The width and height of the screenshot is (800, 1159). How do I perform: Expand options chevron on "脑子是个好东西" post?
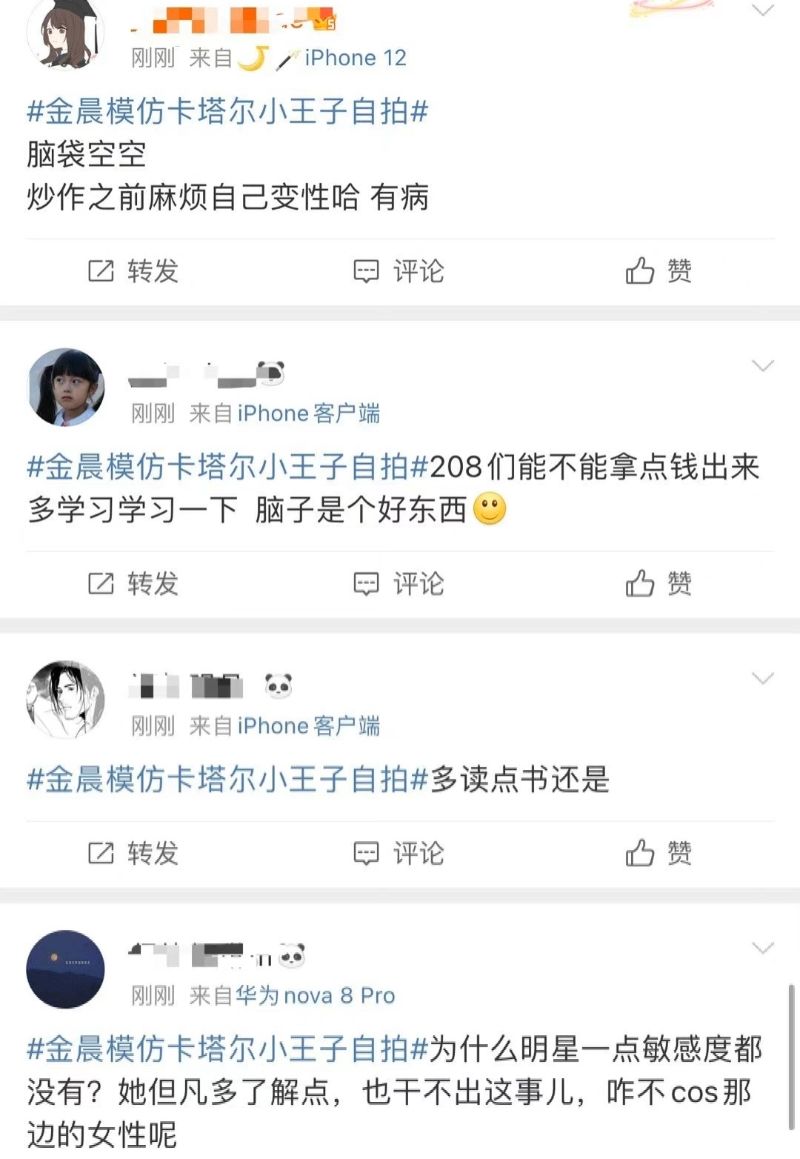coord(763,366)
